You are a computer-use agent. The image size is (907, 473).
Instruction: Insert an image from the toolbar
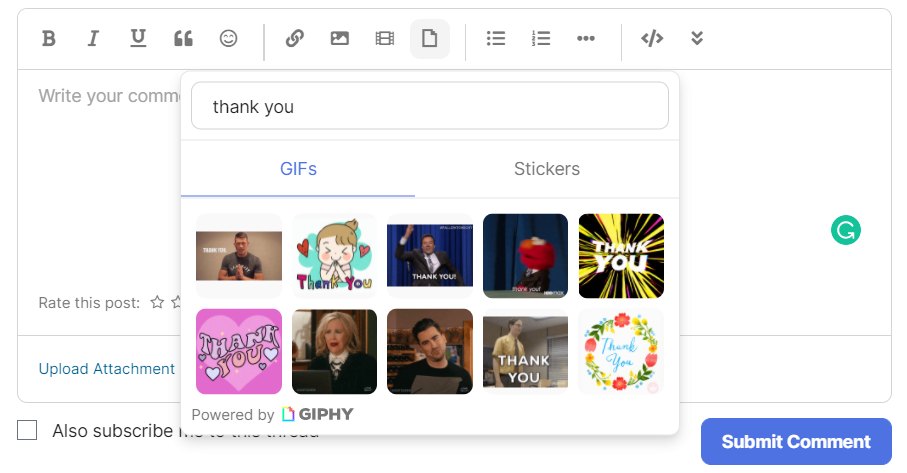click(x=340, y=39)
